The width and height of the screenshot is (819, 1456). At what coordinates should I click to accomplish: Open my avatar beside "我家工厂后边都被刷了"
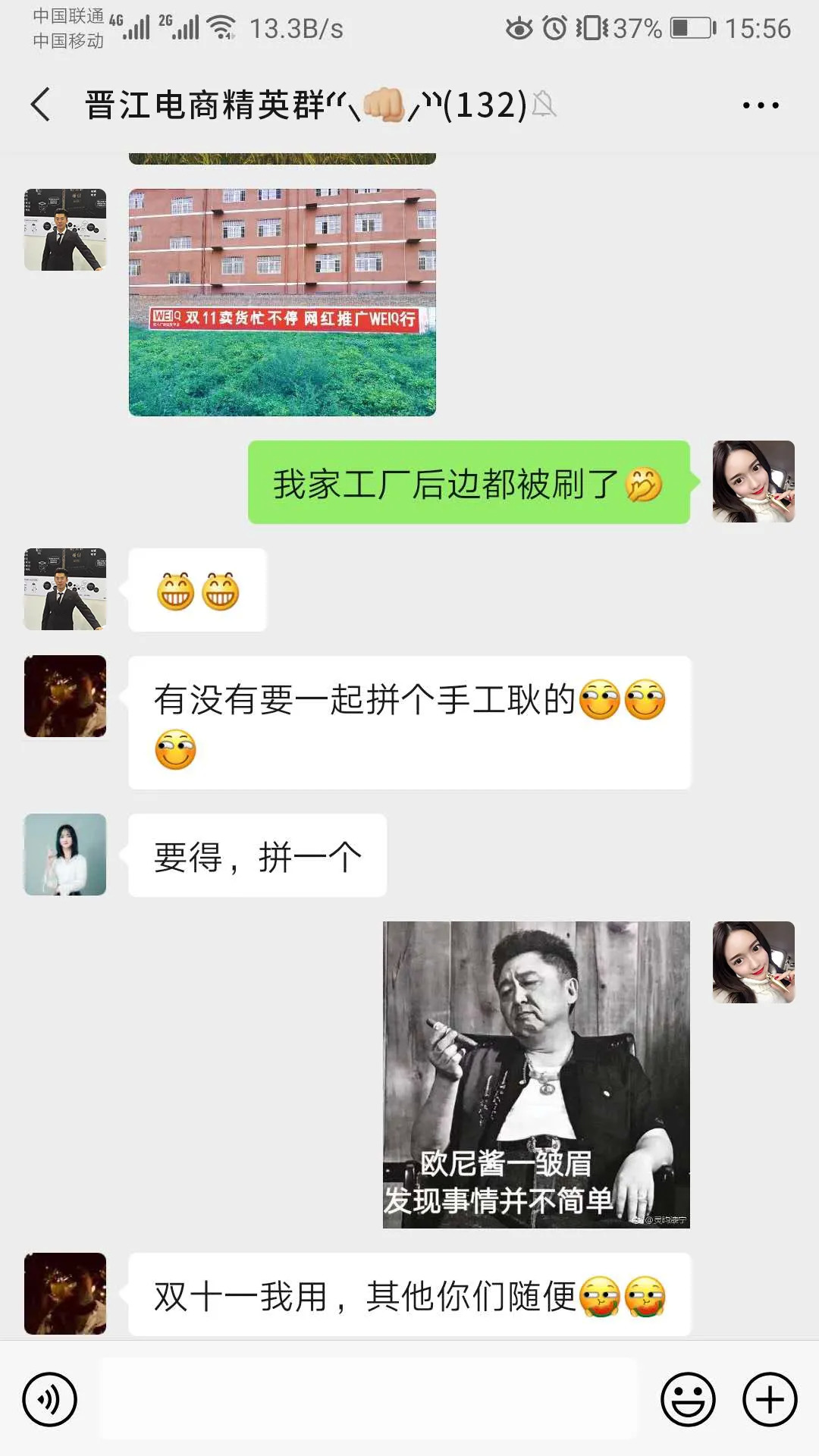[x=753, y=482]
